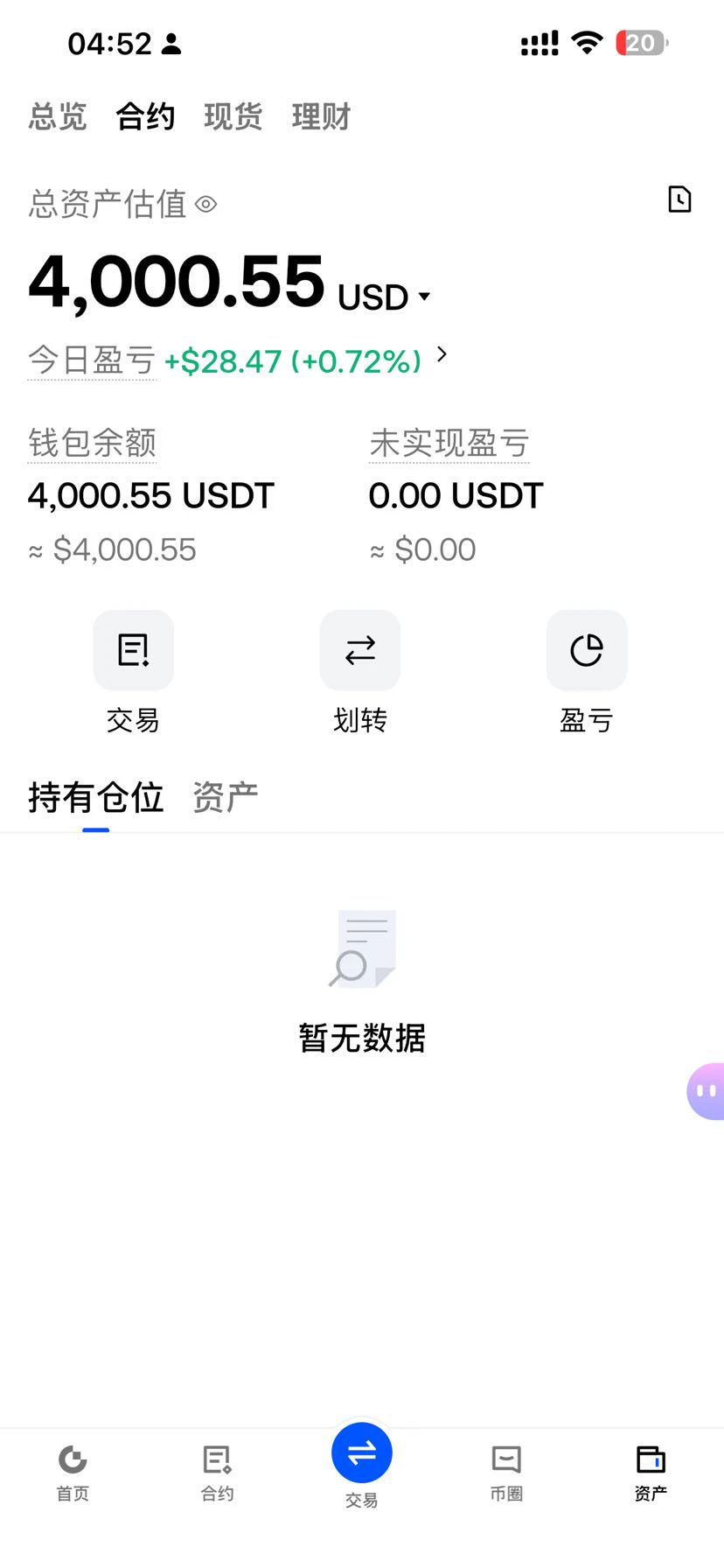Screen dimensions: 724x1568
Task: Open today's profit and loss details
Action: (x=442, y=354)
